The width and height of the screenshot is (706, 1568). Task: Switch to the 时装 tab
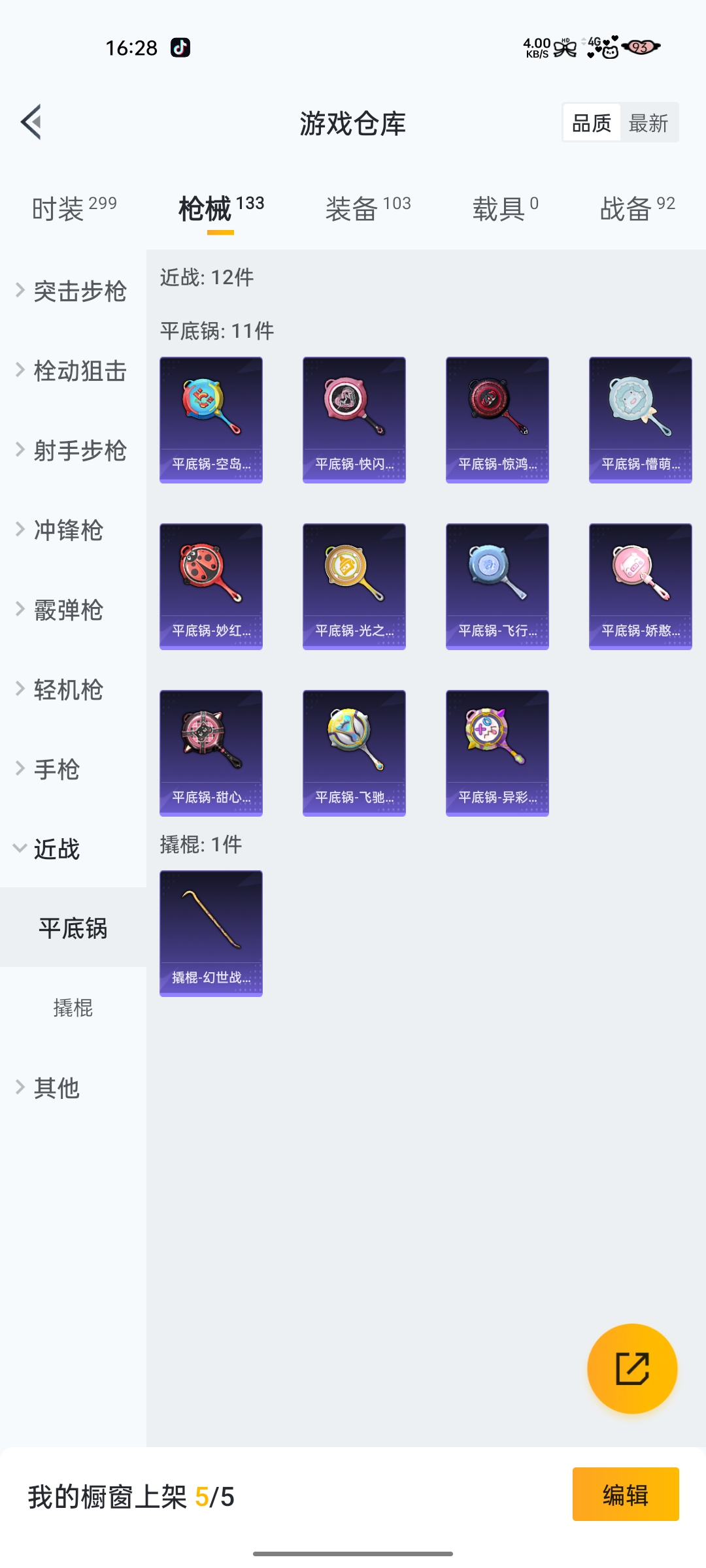(74, 209)
